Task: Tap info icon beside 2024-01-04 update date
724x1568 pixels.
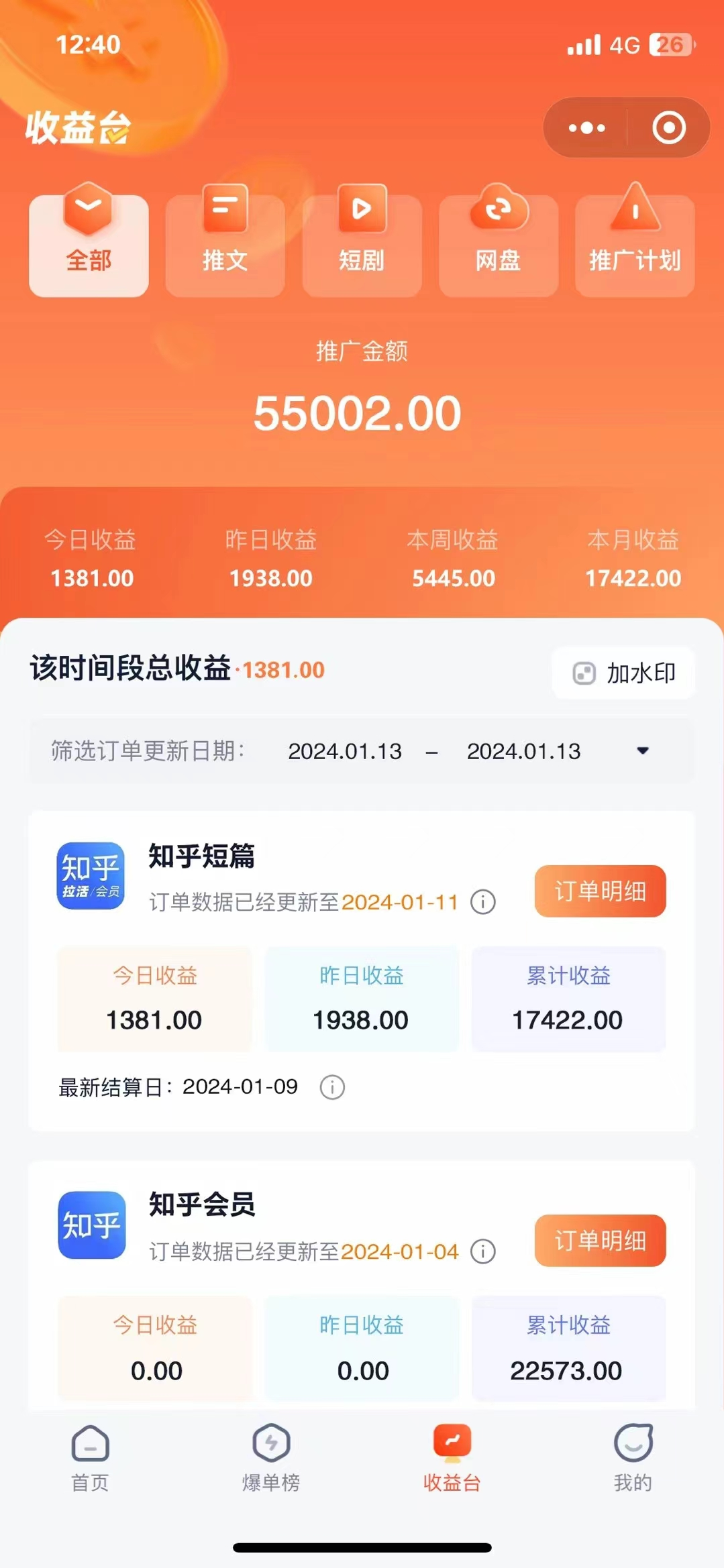Action: pyautogui.click(x=483, y=1251)
